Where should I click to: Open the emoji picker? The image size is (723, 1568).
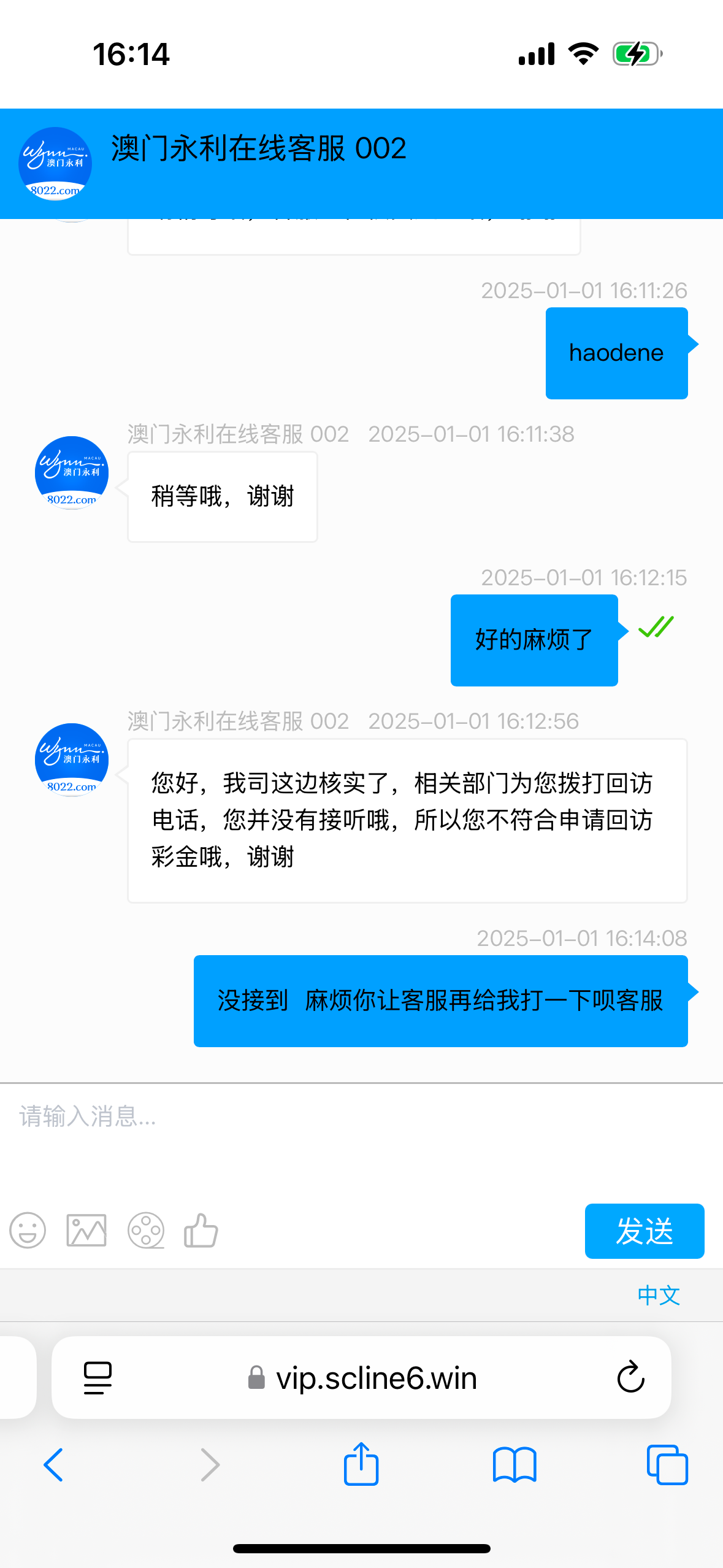[28, 1231]
